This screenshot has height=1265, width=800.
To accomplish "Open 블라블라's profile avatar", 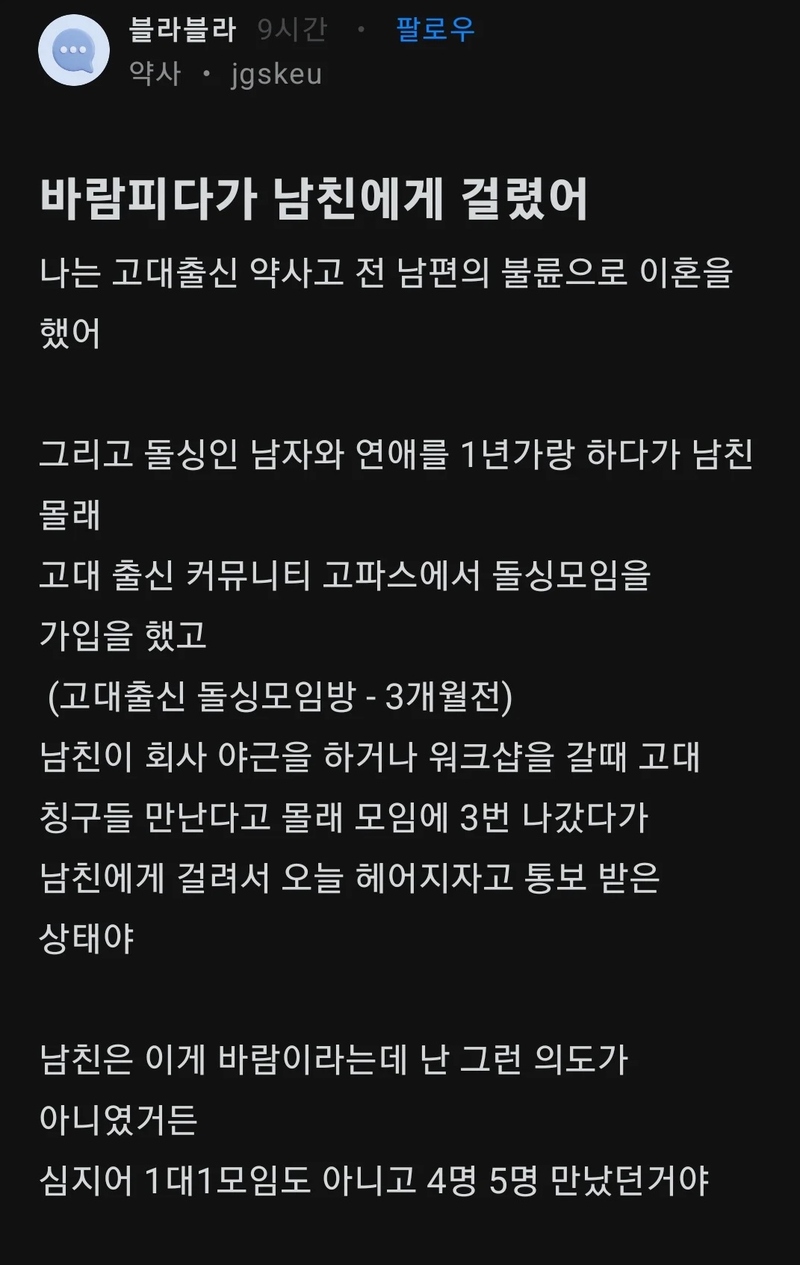I will tap(73, 50).
